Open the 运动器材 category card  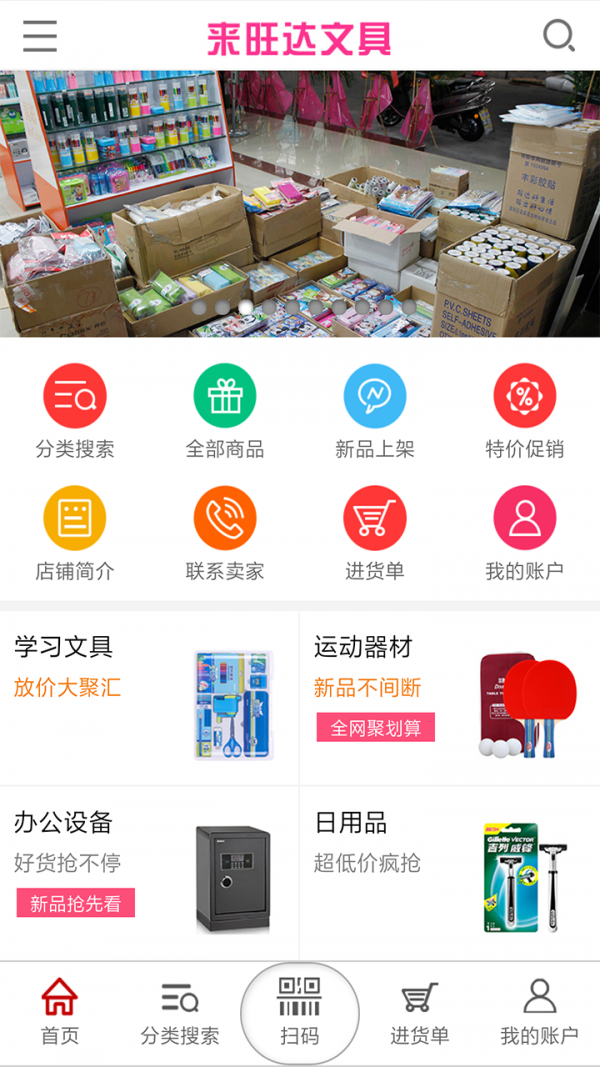[x=449, y=699]
